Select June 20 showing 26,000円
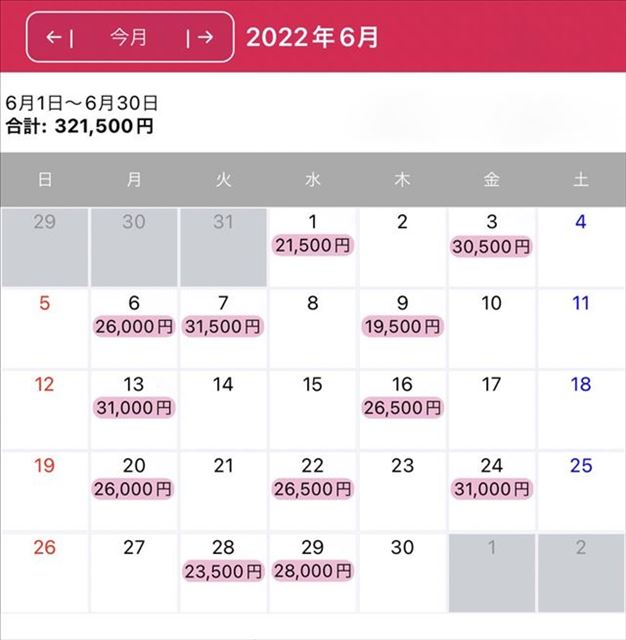Screen dimensions: 626x640 (134, 489)
